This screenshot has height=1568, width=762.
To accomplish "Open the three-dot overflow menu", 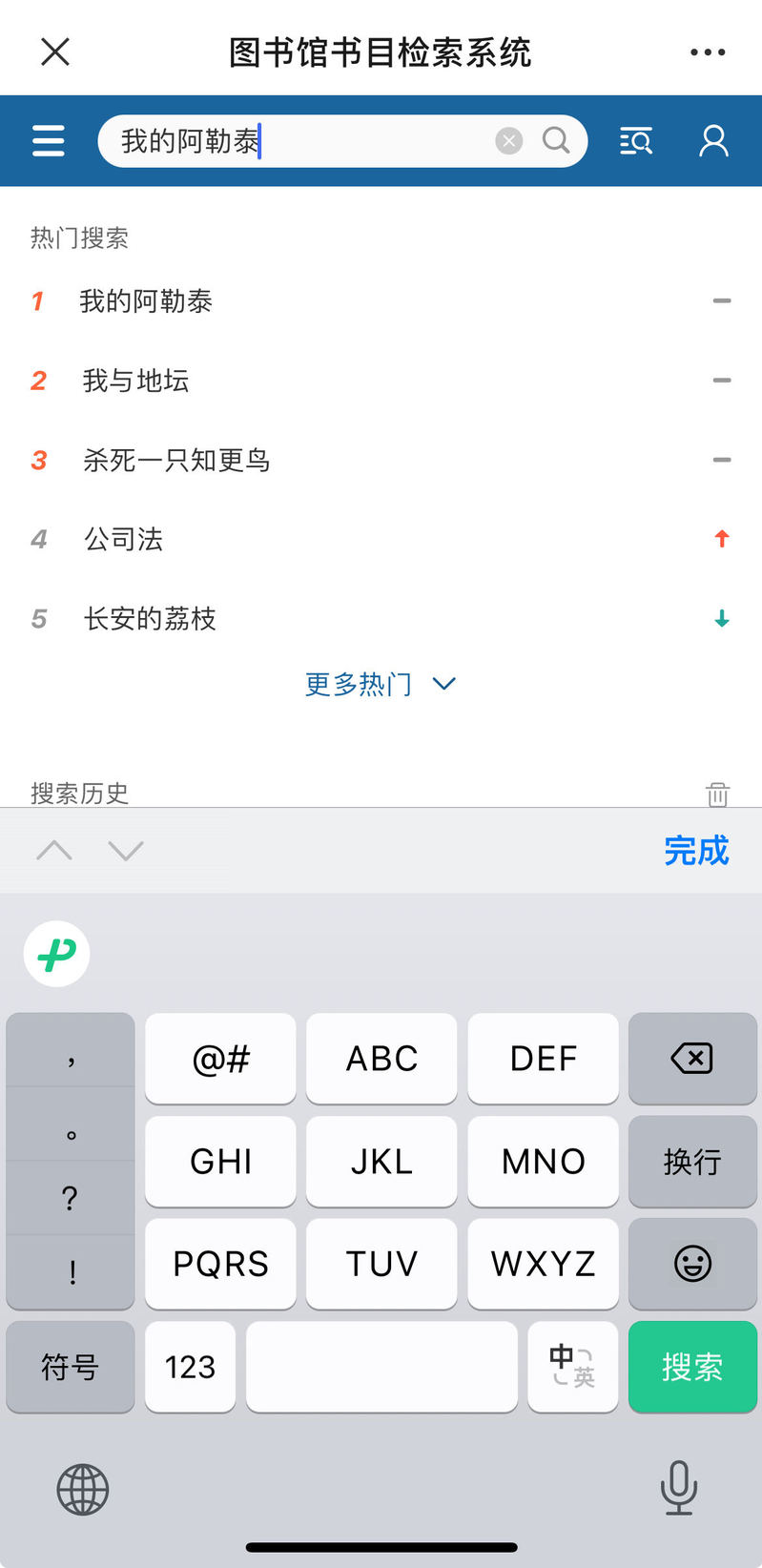I will [708, 52].
